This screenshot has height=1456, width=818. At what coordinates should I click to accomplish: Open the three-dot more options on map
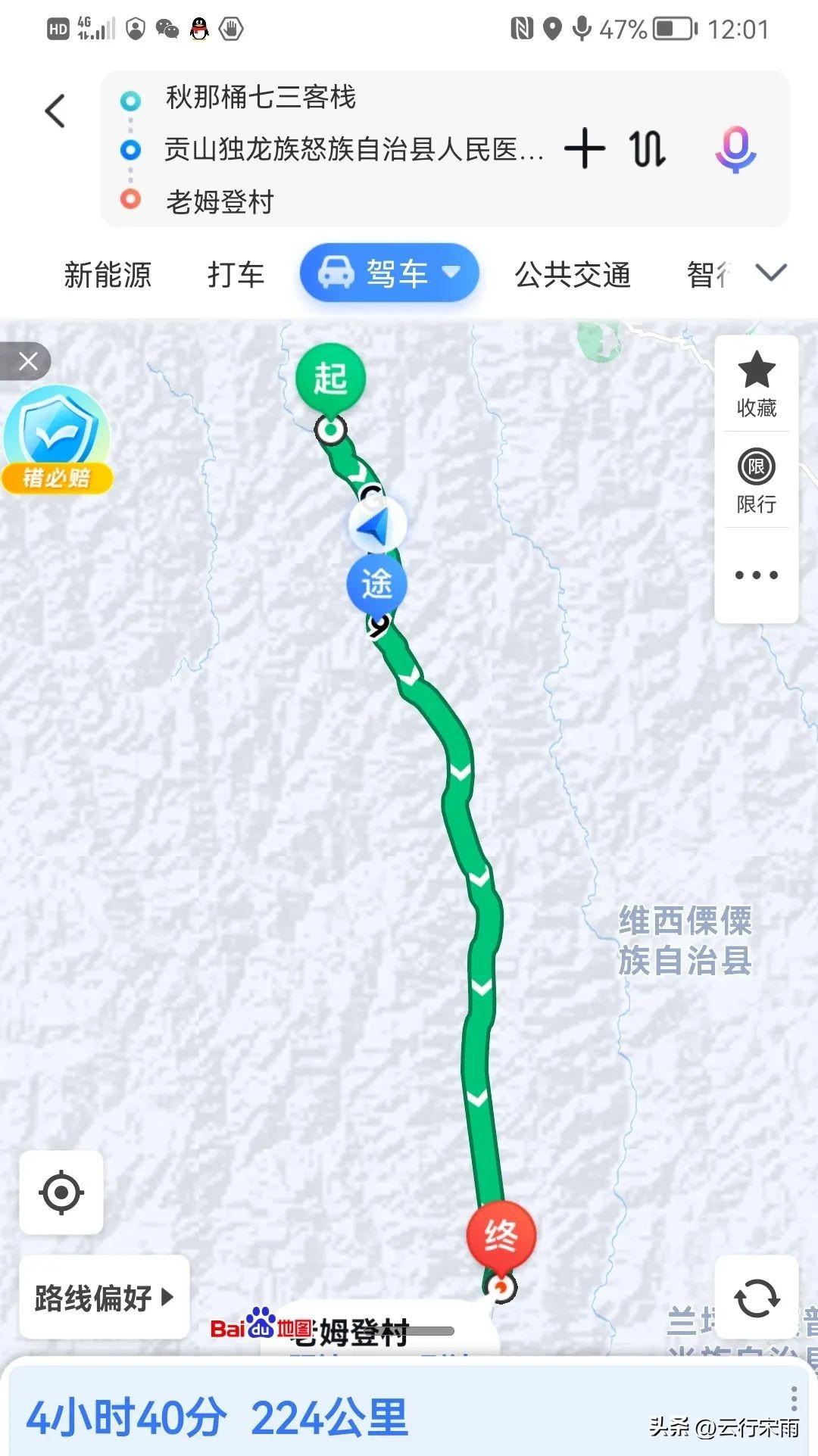coord(757,575)
